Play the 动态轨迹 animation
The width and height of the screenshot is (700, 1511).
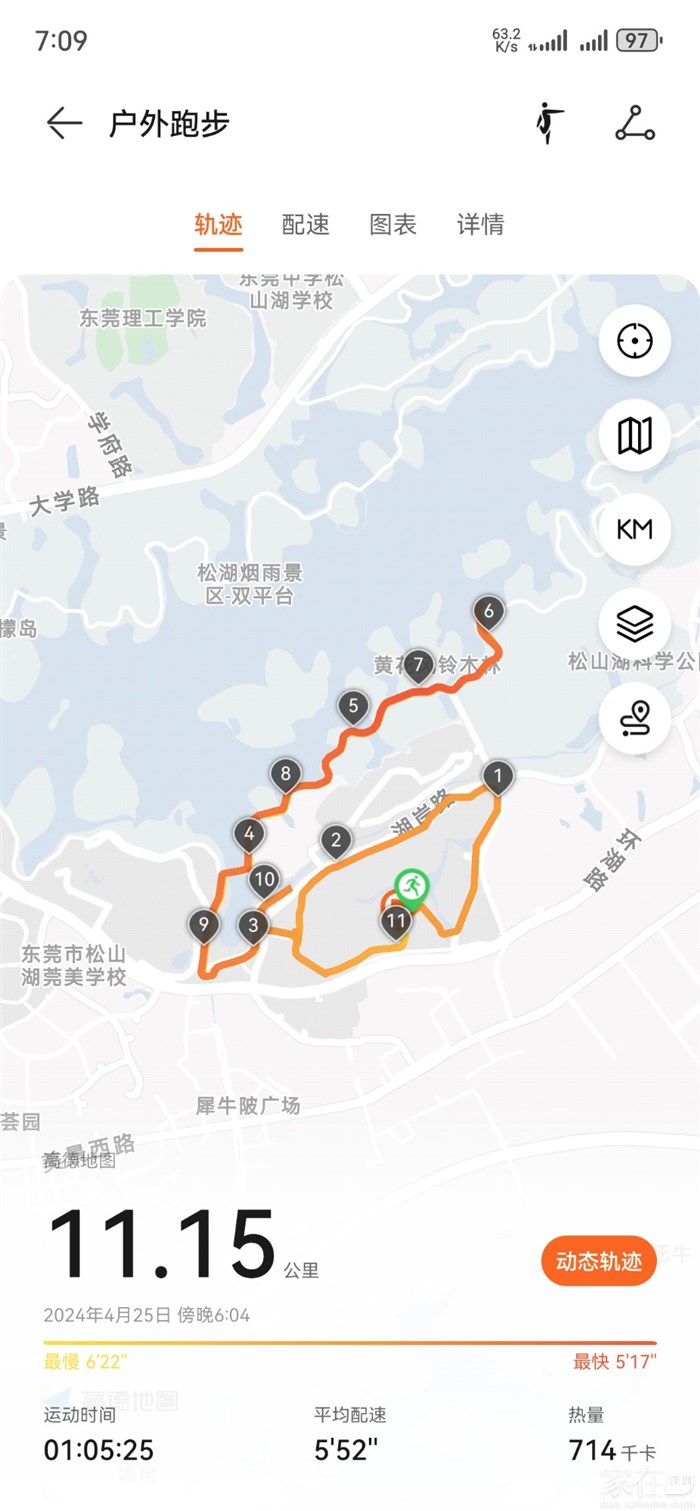coord(598,1261)
